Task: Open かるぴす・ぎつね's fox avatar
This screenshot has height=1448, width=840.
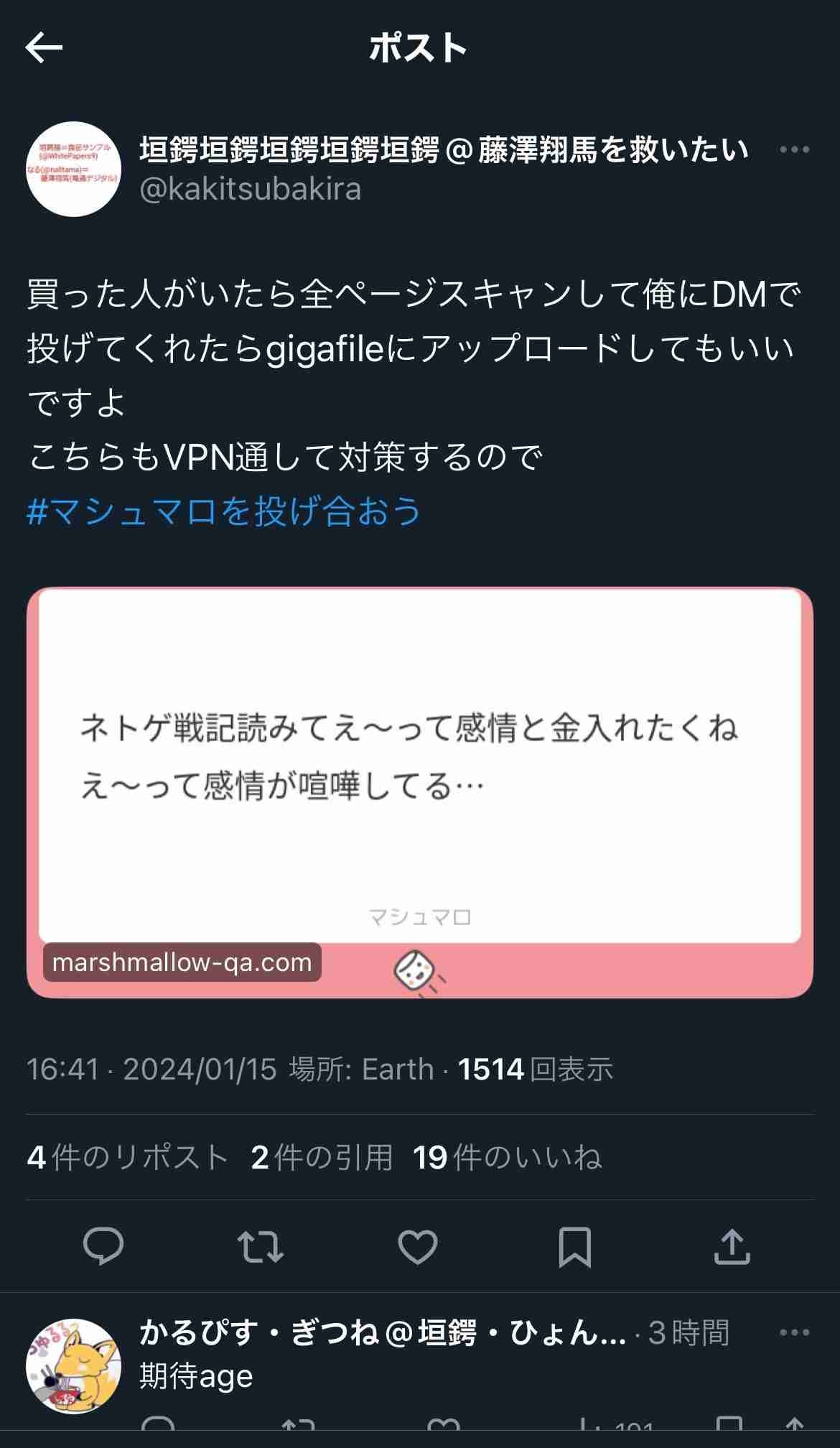Action: (73, 1366)
